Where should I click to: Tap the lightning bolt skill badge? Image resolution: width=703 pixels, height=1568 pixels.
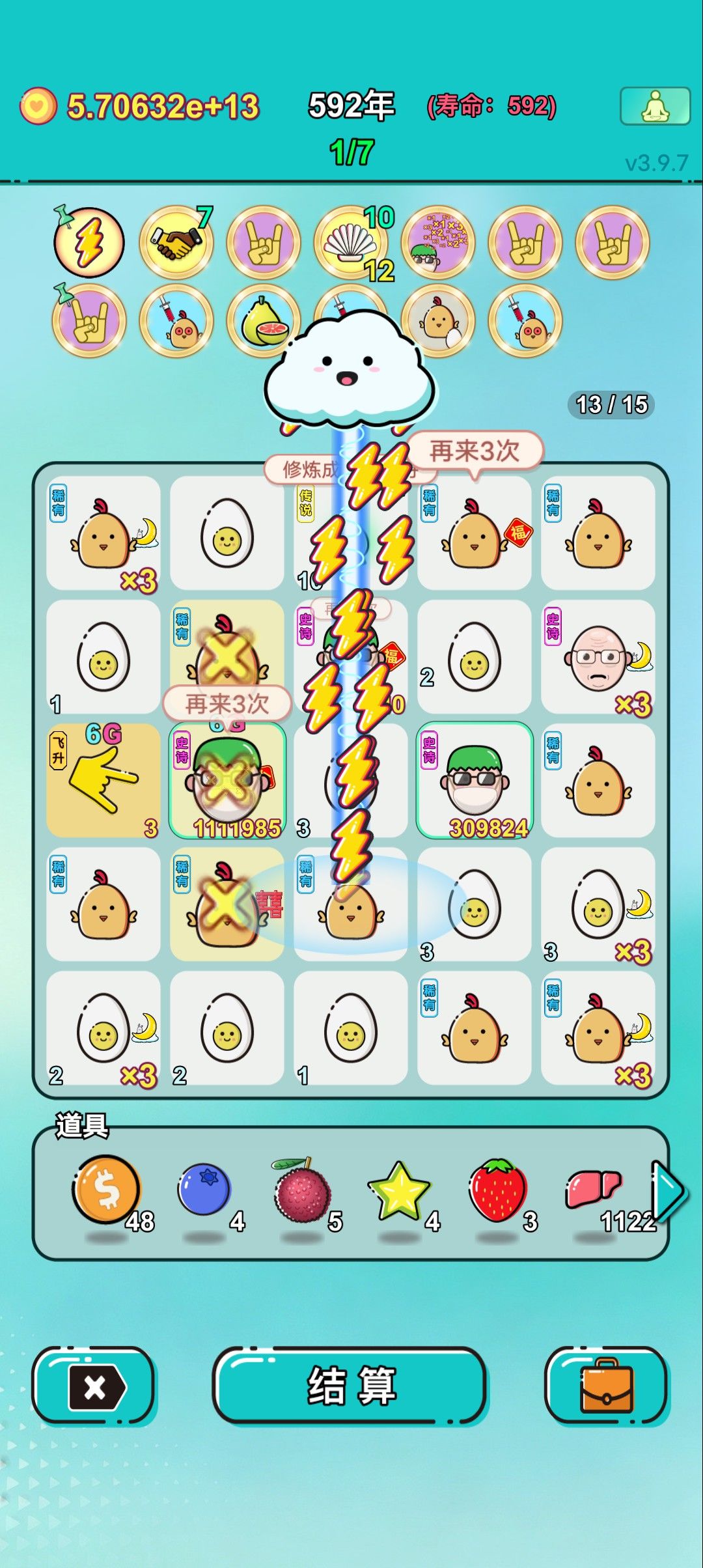(x=89, y=242)
